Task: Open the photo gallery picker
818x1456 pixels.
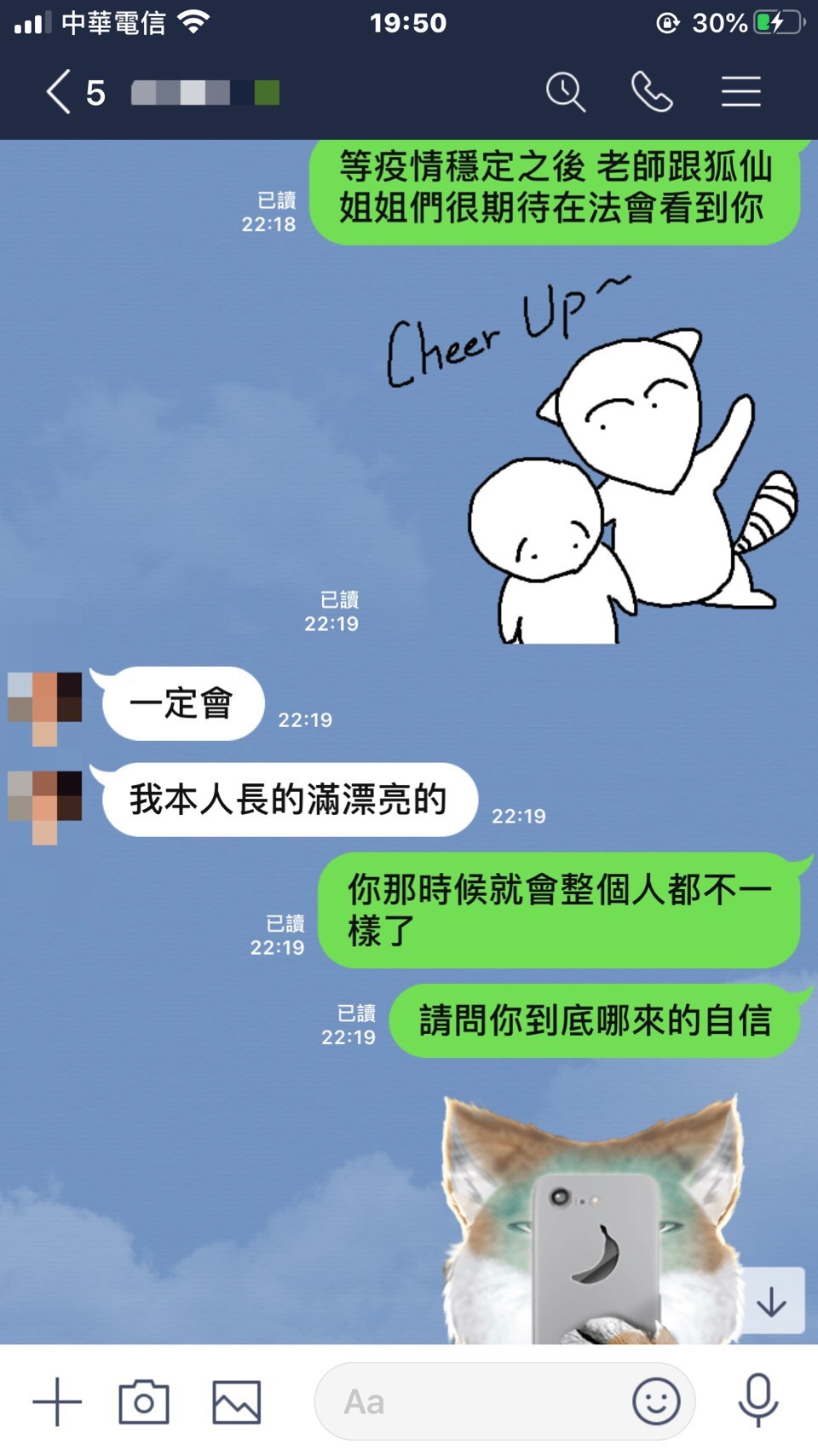Action: tap(236, 1401)
